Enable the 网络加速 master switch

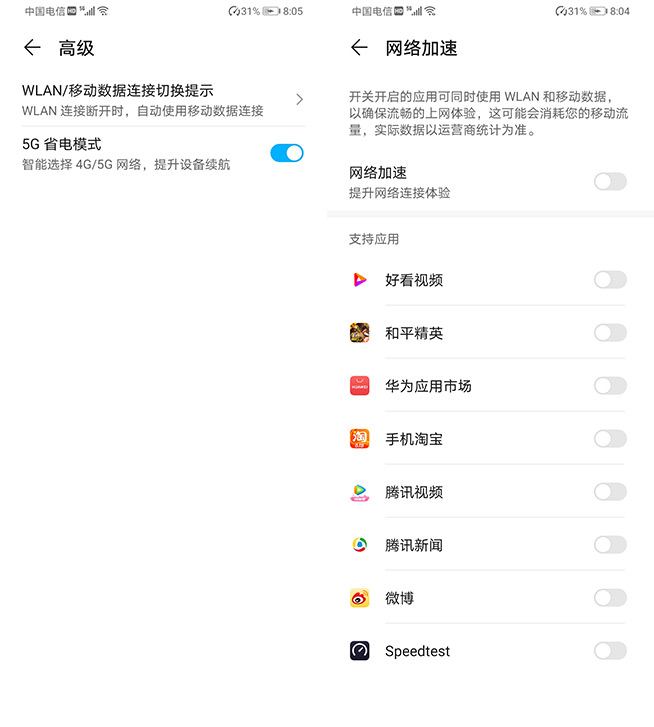(610, 181)
